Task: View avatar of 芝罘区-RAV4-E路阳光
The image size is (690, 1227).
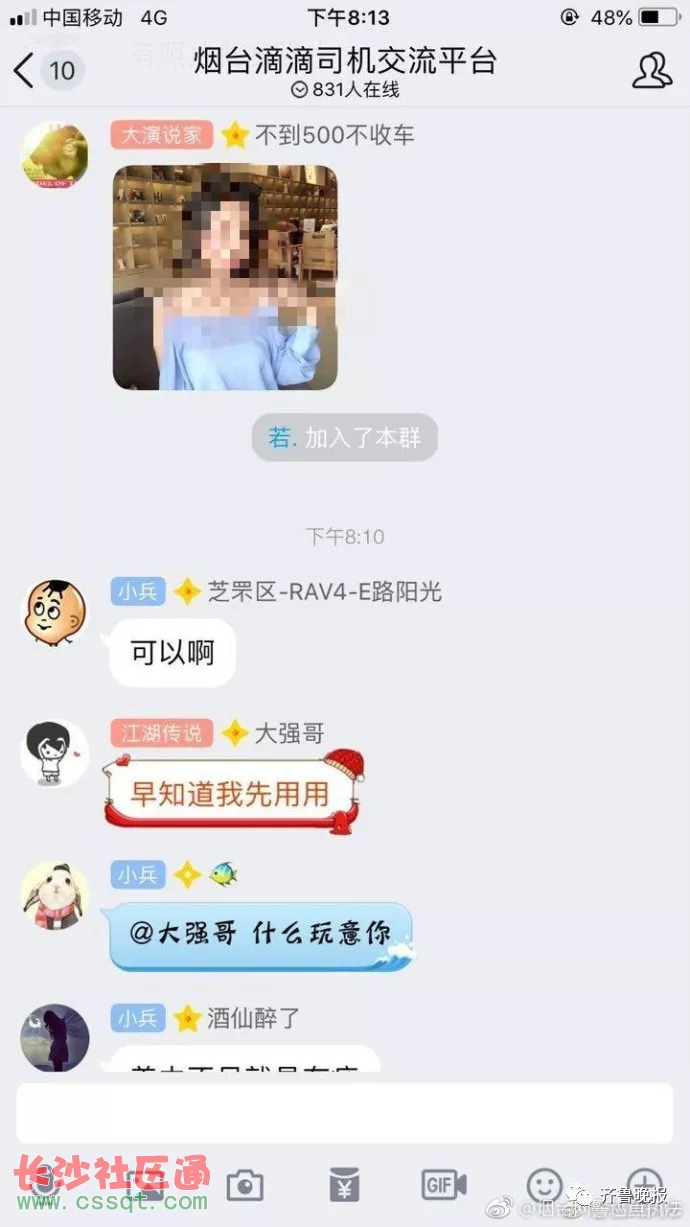Action: point(55,611)
